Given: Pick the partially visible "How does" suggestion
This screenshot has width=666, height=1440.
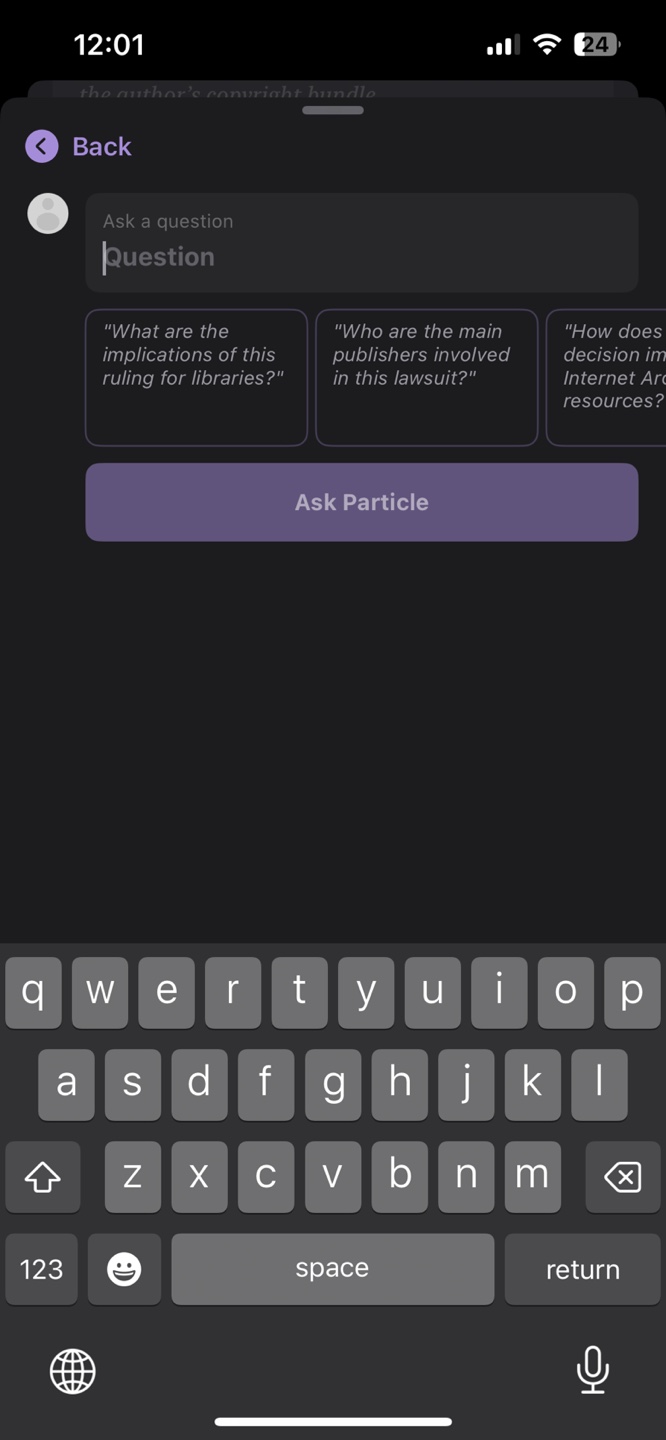Looking at the screenshot, I should pyautogui.click(x=606, y=377).
